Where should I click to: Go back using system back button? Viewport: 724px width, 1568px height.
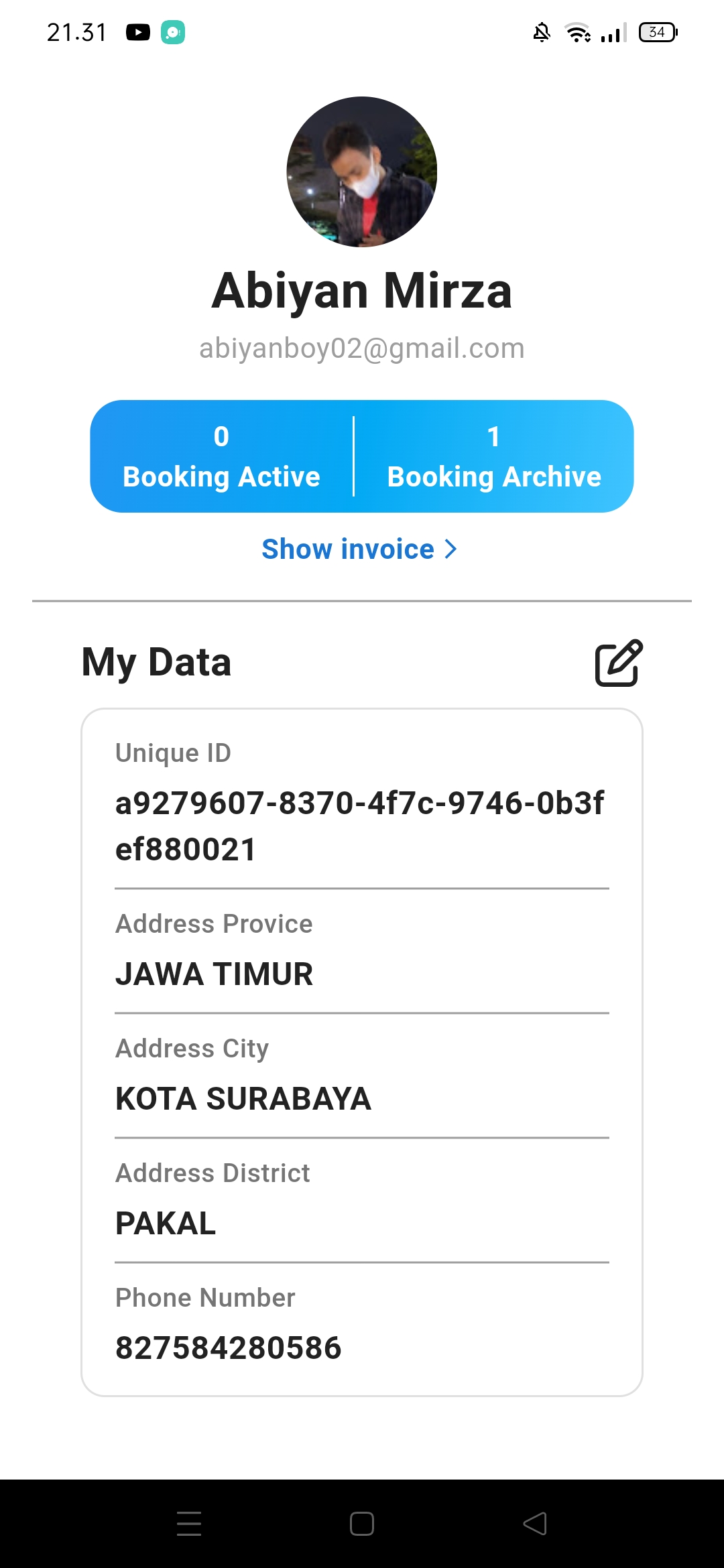tap(535, 1523)
